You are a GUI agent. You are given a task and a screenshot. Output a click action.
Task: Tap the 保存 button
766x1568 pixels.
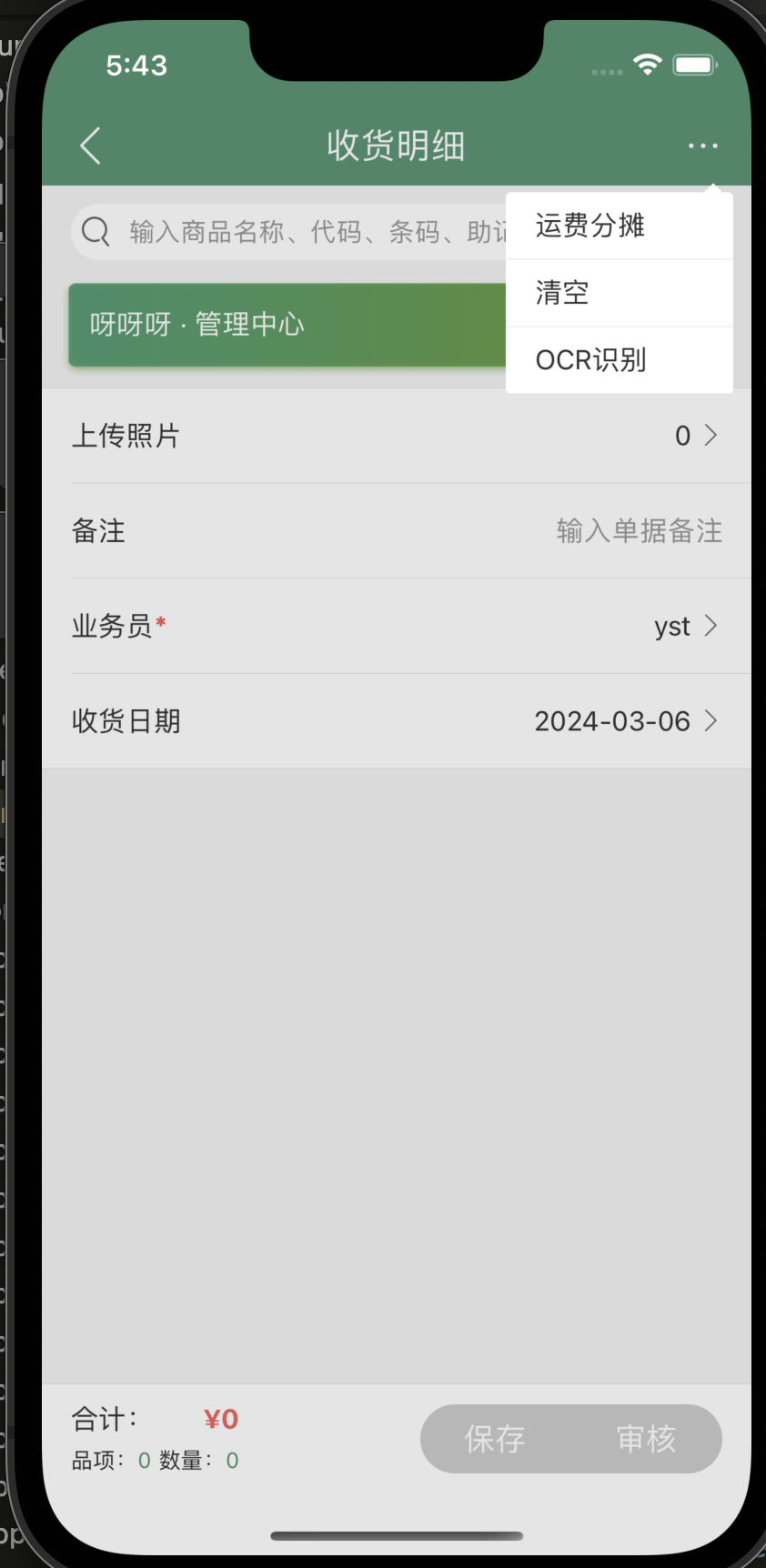coord(495,1438)
